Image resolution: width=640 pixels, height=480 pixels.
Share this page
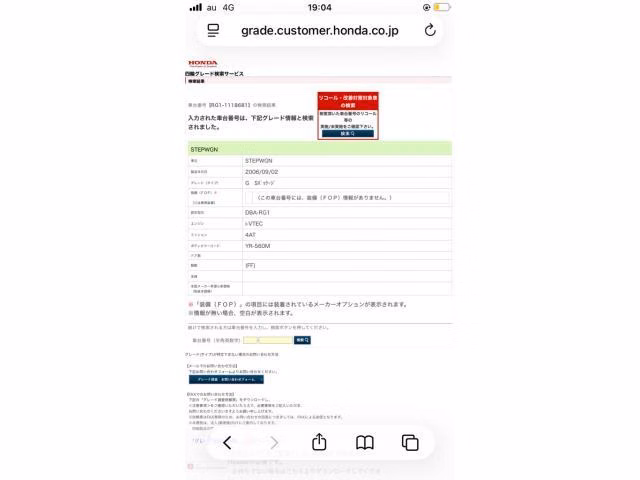[319, 442]
